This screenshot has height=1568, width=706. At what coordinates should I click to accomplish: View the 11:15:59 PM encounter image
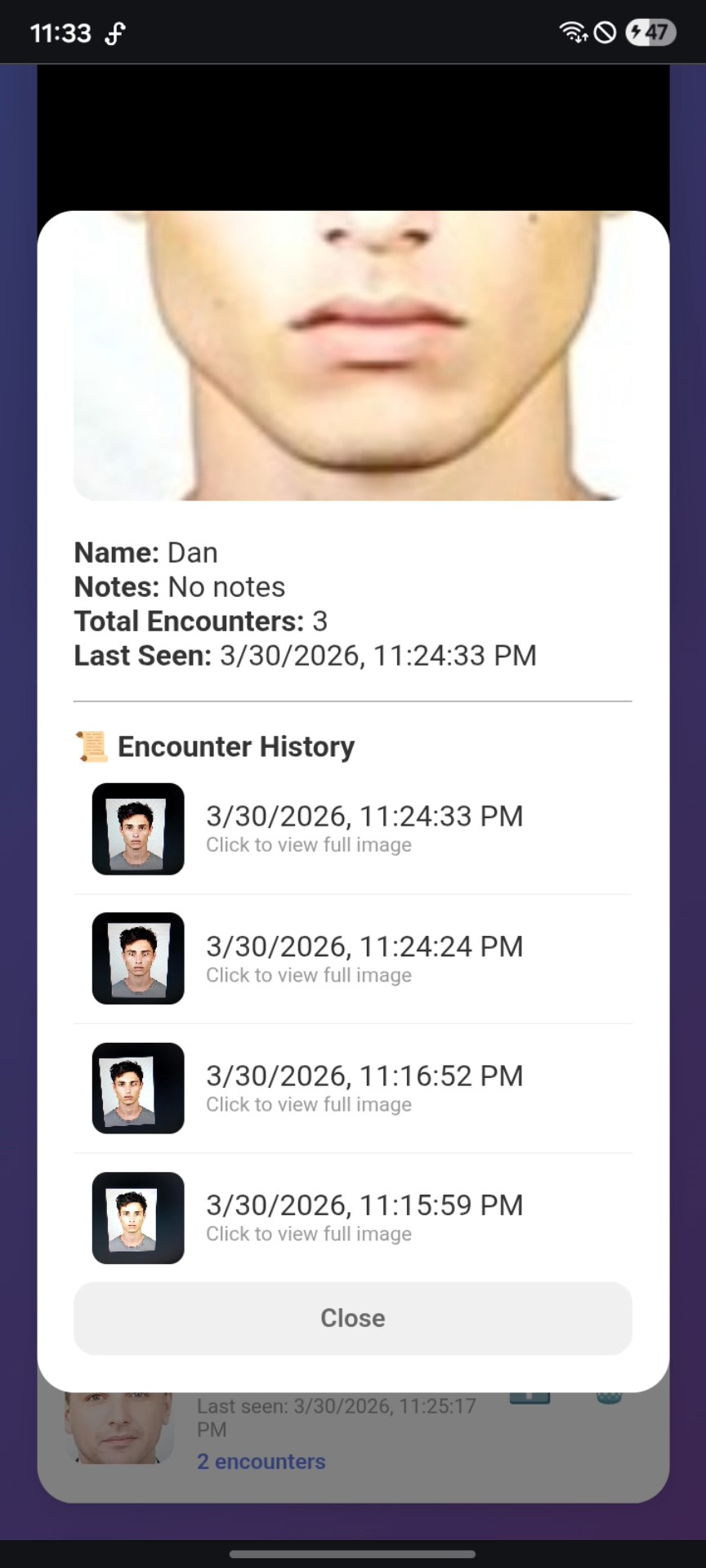click(x=137, y=1218)
